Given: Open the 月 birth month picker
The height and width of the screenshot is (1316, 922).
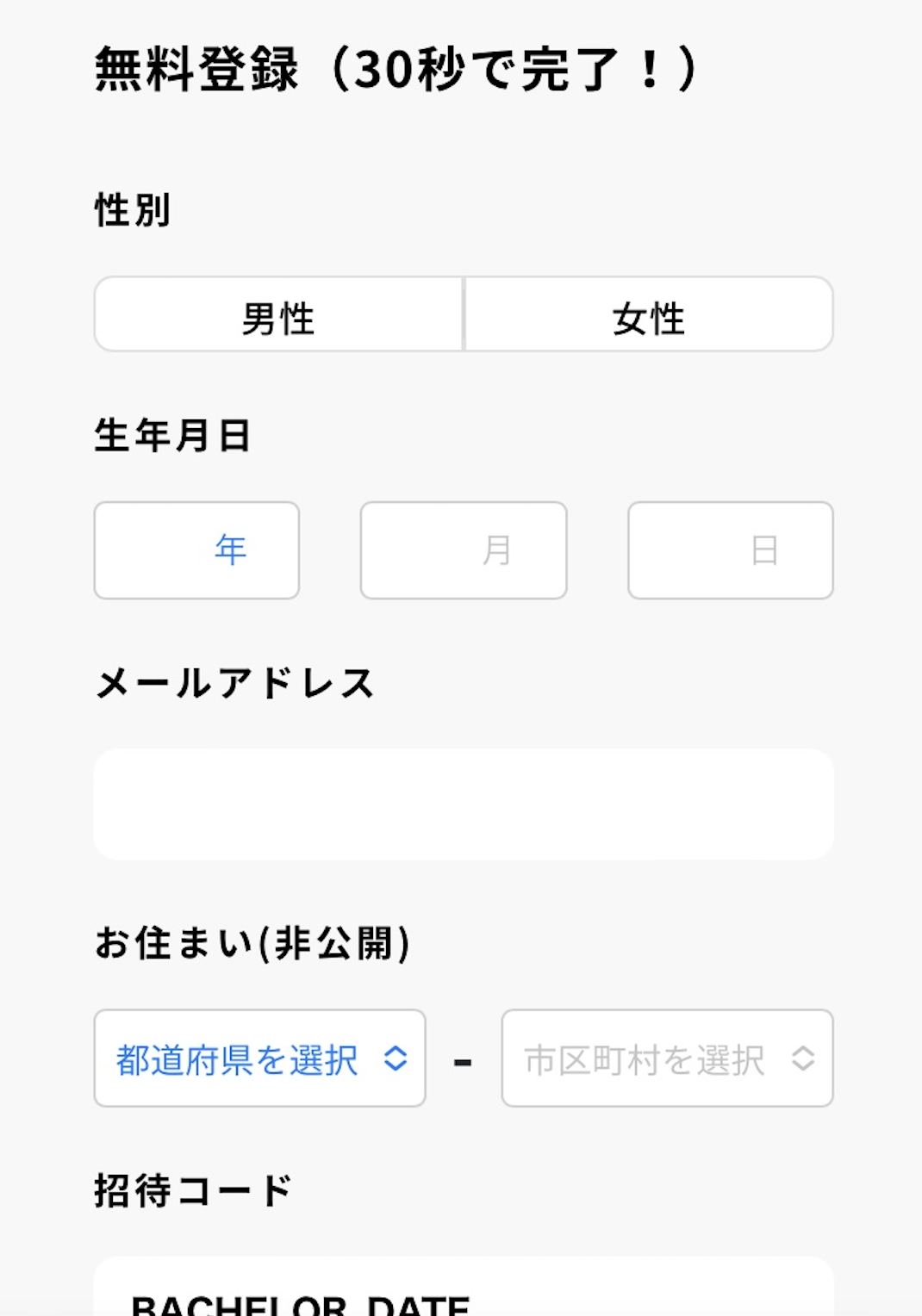Looking at the screenshot, I should click(x=464, y=550).
